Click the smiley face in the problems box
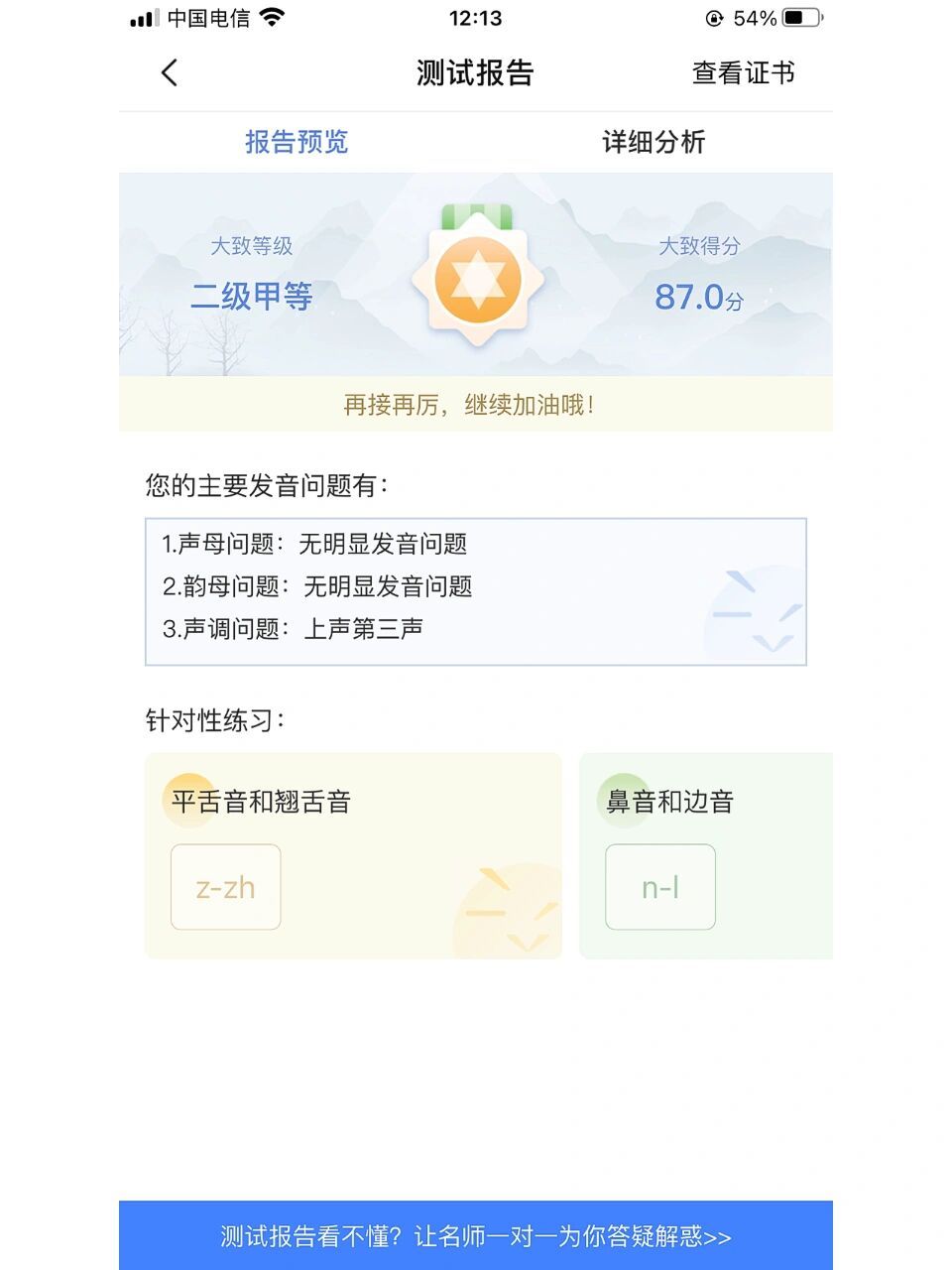Image resolution: width=952 pixels, height=1270 pixels. click(752, 608)
